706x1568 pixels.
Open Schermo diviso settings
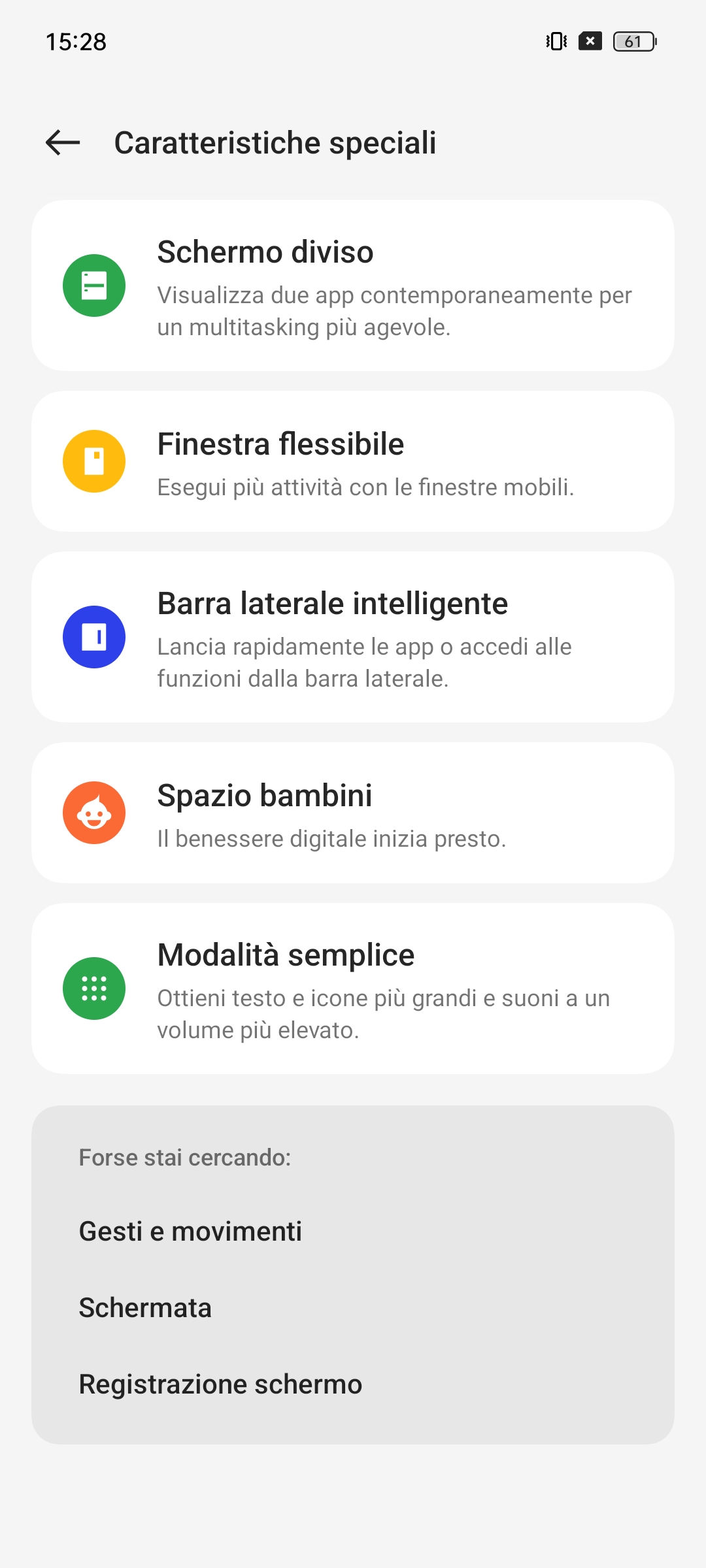[353, 286]
